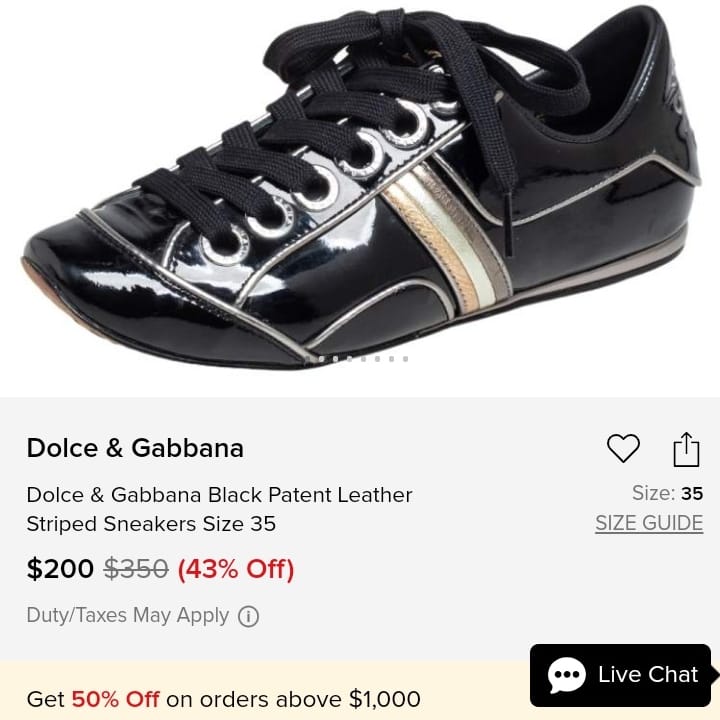Open the SIZE GUIDE link
Viewport: 720px width, 720px height.
(x=649, y=523)
